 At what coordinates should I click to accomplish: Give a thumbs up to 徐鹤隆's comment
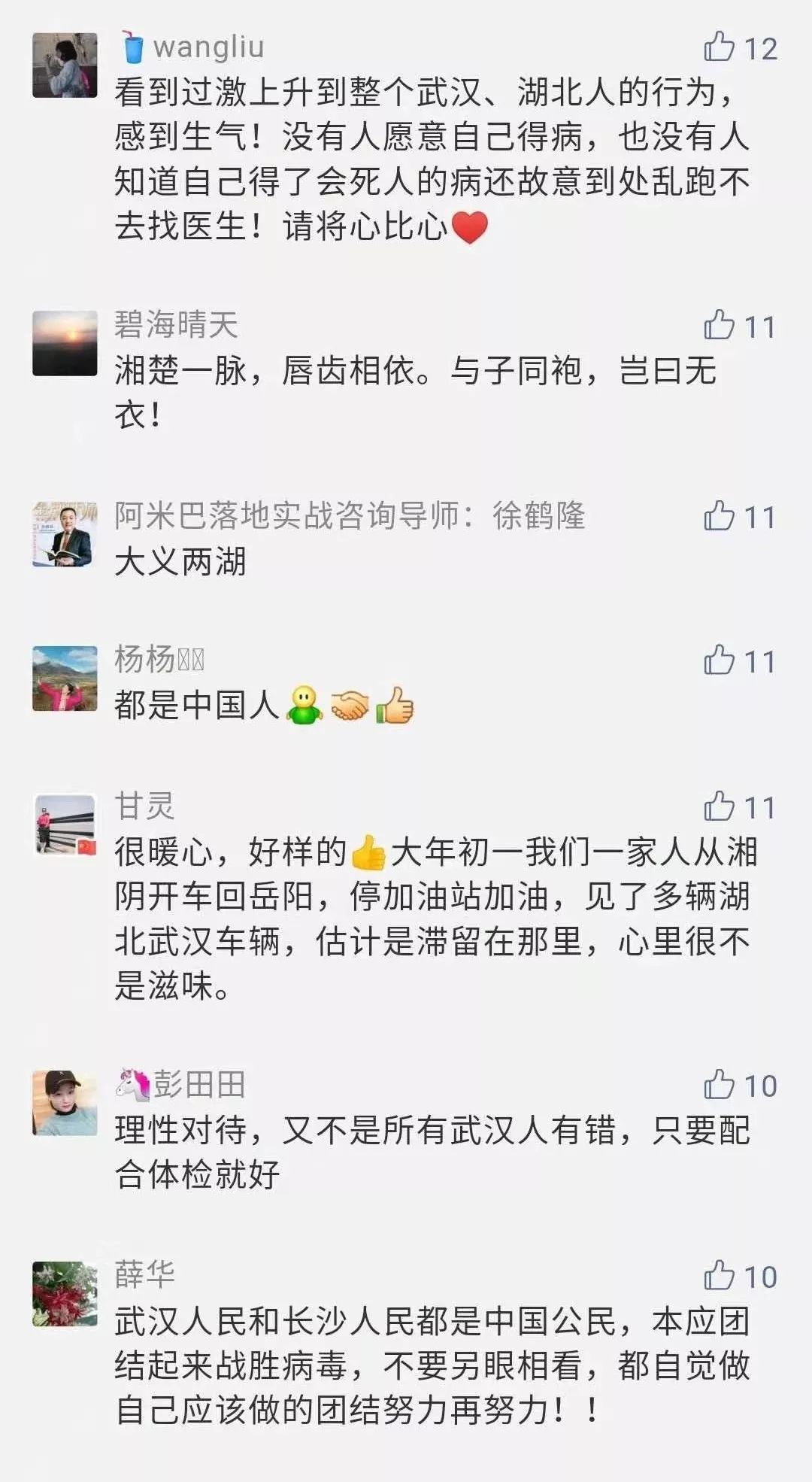point(720,516)
